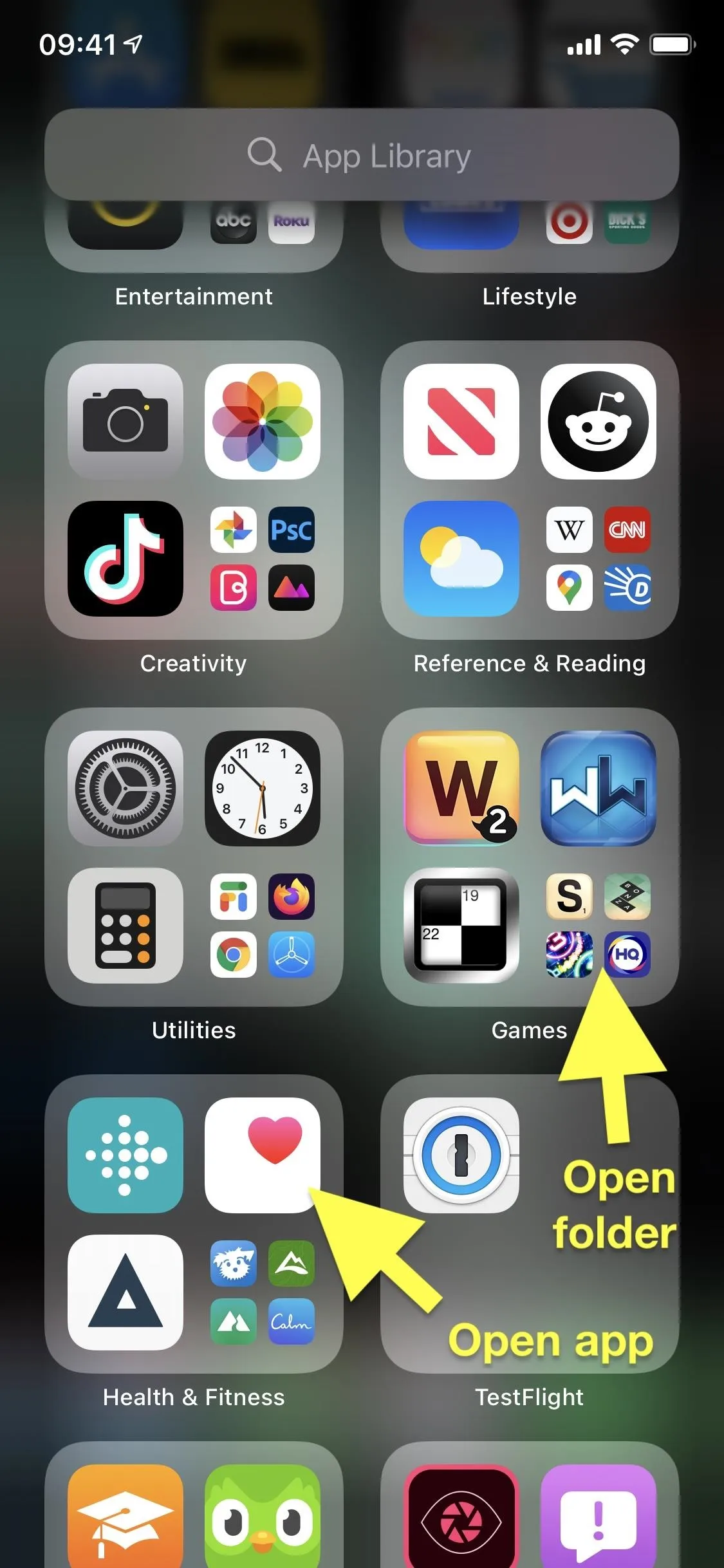This screenshot has height=1568, width=724.
Task: Open the Calculator app
Action: point(125,926)
